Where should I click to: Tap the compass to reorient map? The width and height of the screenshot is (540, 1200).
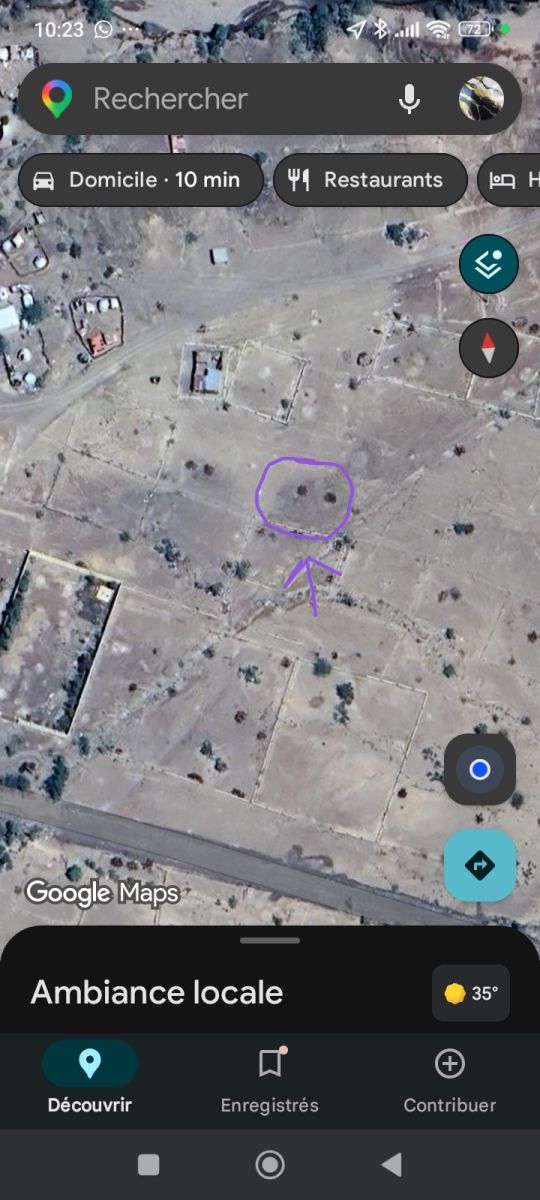[489, 348]
